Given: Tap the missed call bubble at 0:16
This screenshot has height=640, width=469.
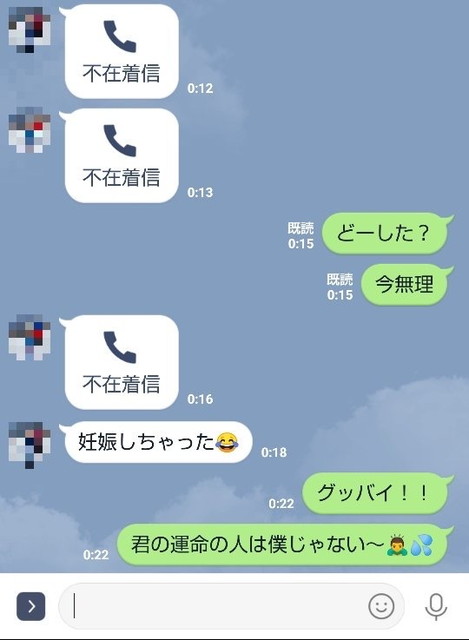Looking at the screenshot, I should pos(122,362).
